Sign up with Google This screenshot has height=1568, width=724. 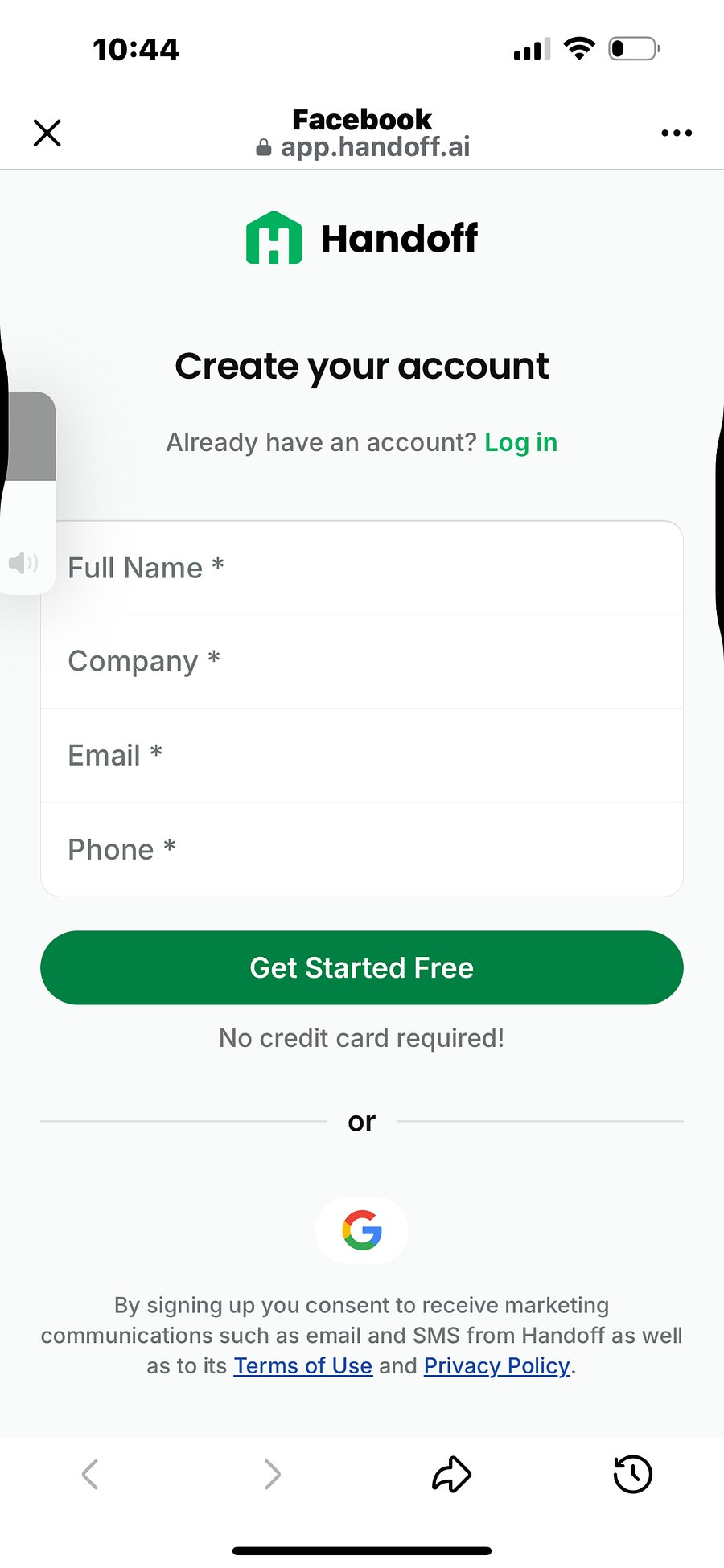(362, 1230)
